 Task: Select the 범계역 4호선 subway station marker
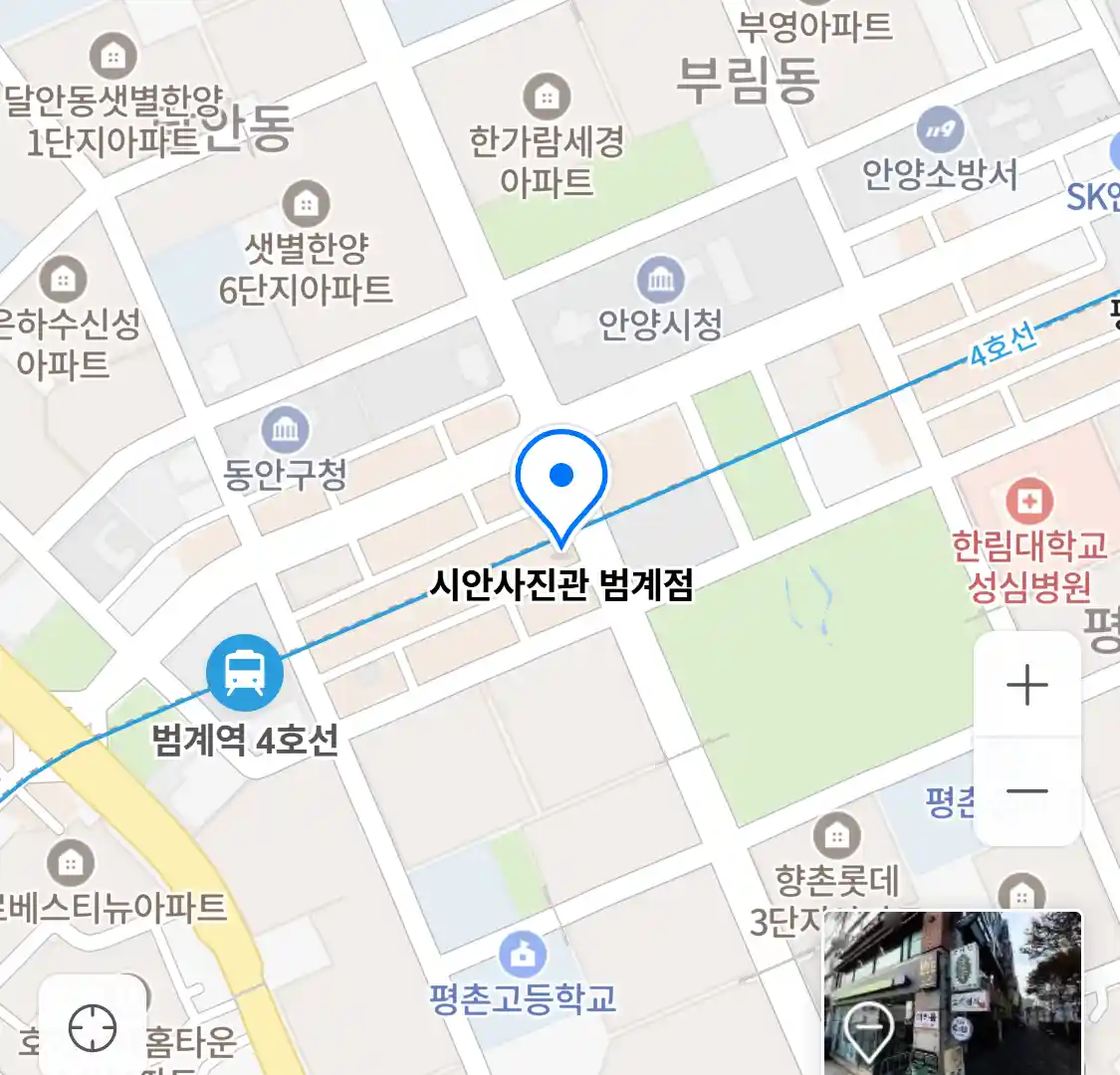pyautogui.click(x=245, y=673)
